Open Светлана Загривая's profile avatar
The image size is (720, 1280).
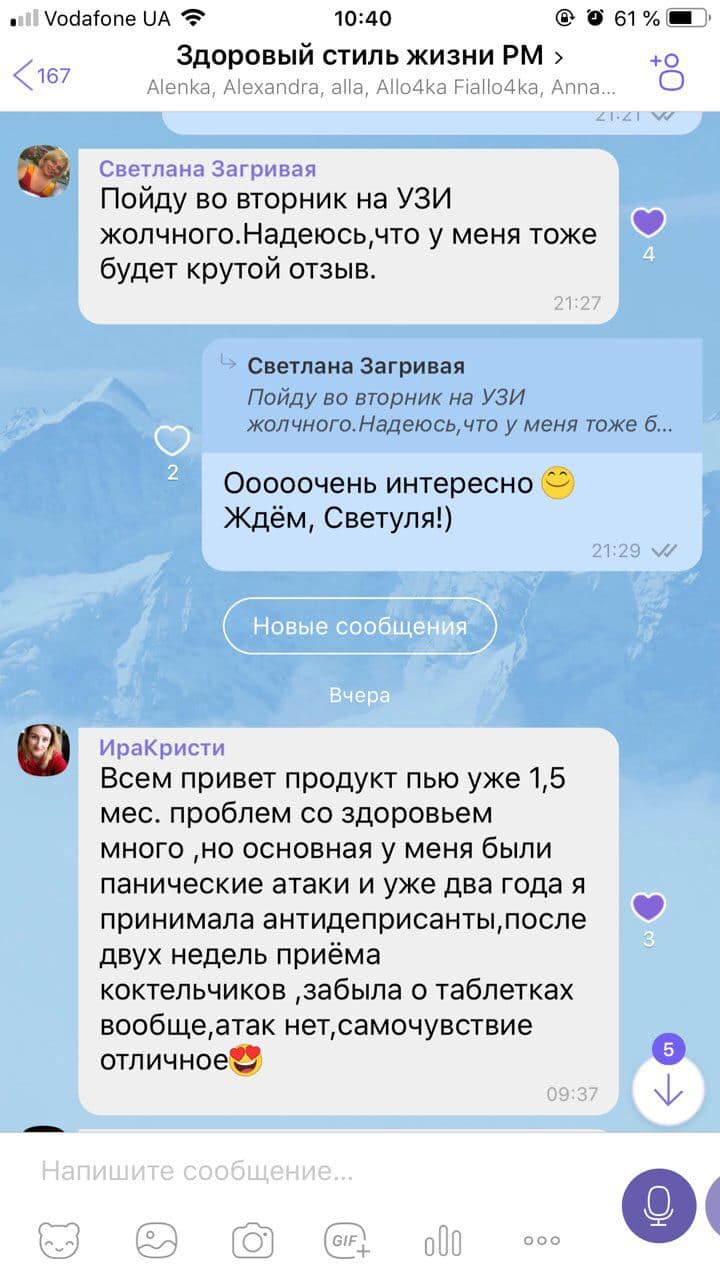pyautogui.click(x=44, y=172)
